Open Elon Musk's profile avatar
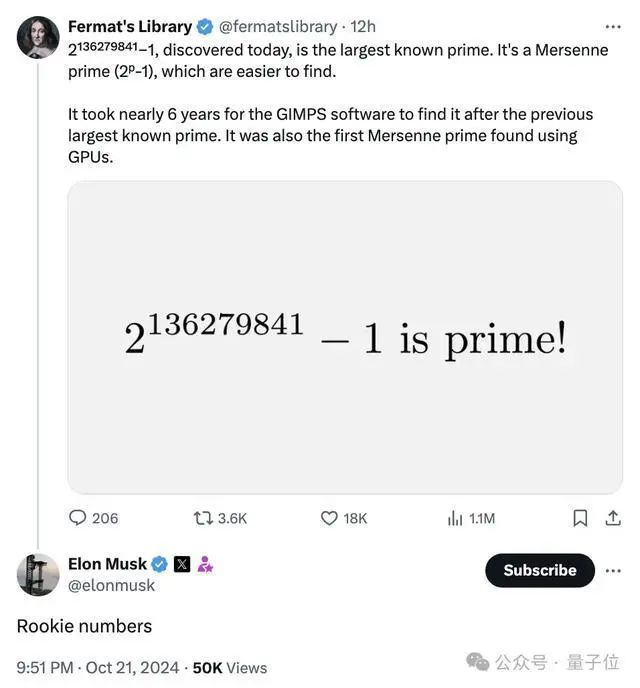This screenshot has width=640, height=688. pos(38,575)
